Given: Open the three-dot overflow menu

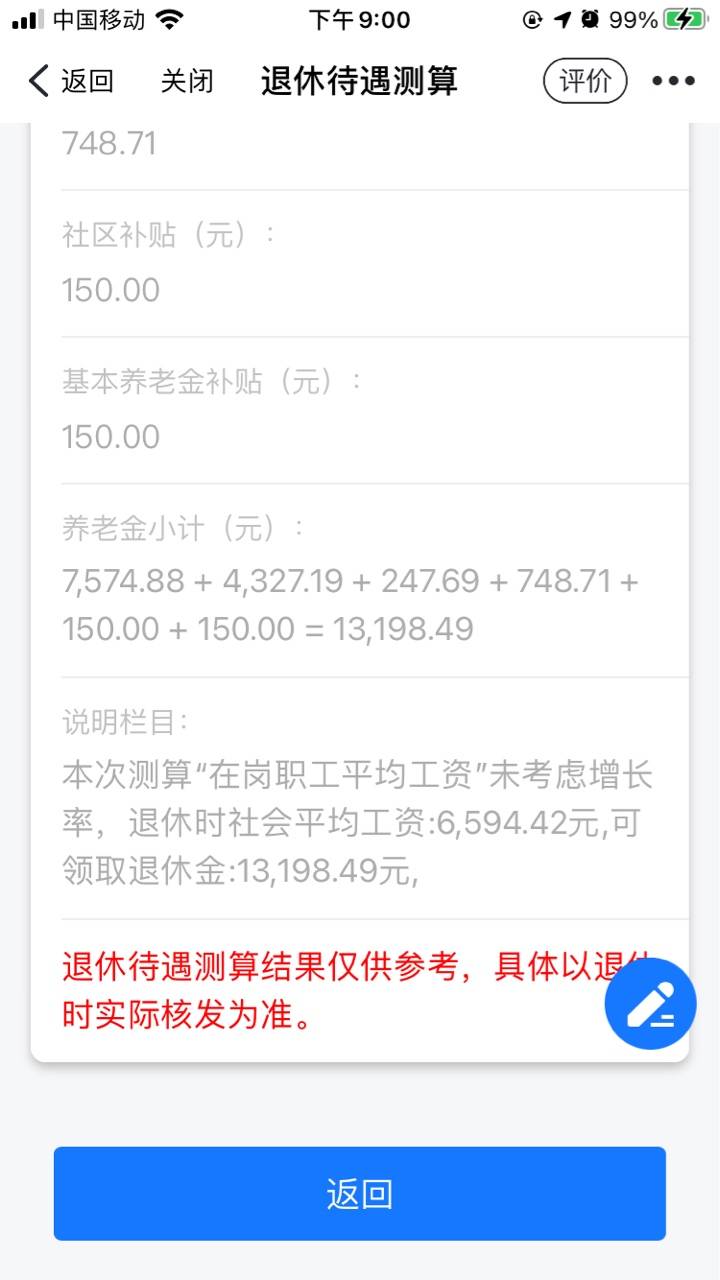Looking at the screenshot, I should pyautogui.click(x=673, y=81).
